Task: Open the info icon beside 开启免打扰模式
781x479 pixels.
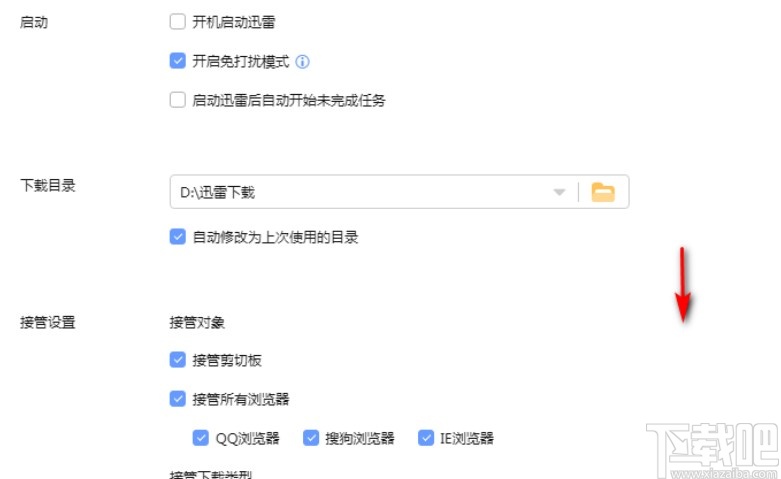Action: click(303, 62)
